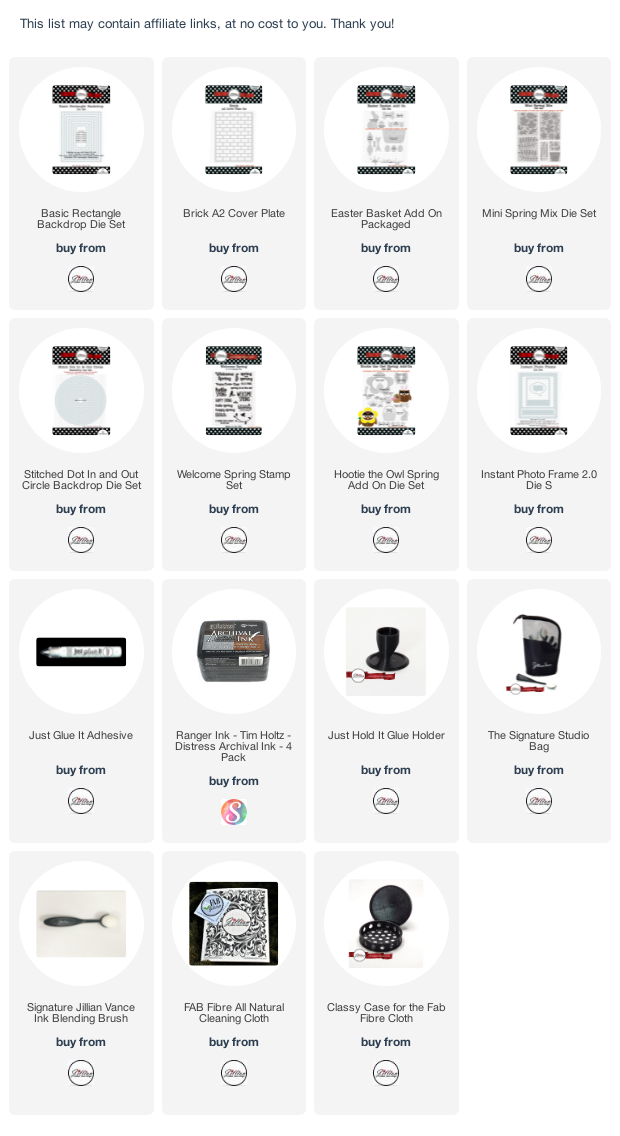Image resolution: width=620 pixels, height=1136 pixels.
Task: Open the Signature Jillian Vance Ink Blending Brush
Action: 81,982
